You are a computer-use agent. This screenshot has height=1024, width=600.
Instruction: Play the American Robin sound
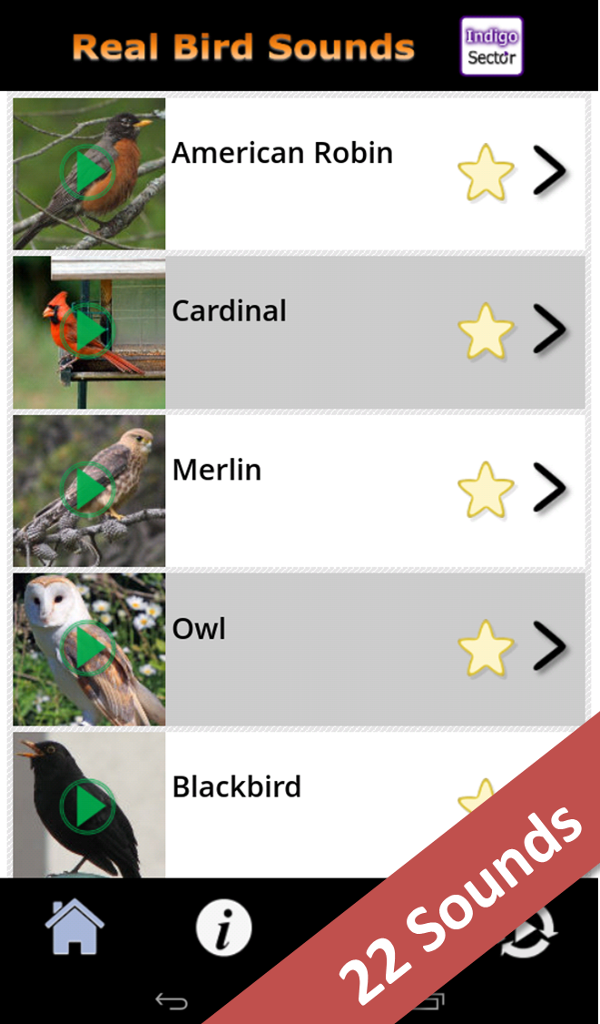pos(90,173)
